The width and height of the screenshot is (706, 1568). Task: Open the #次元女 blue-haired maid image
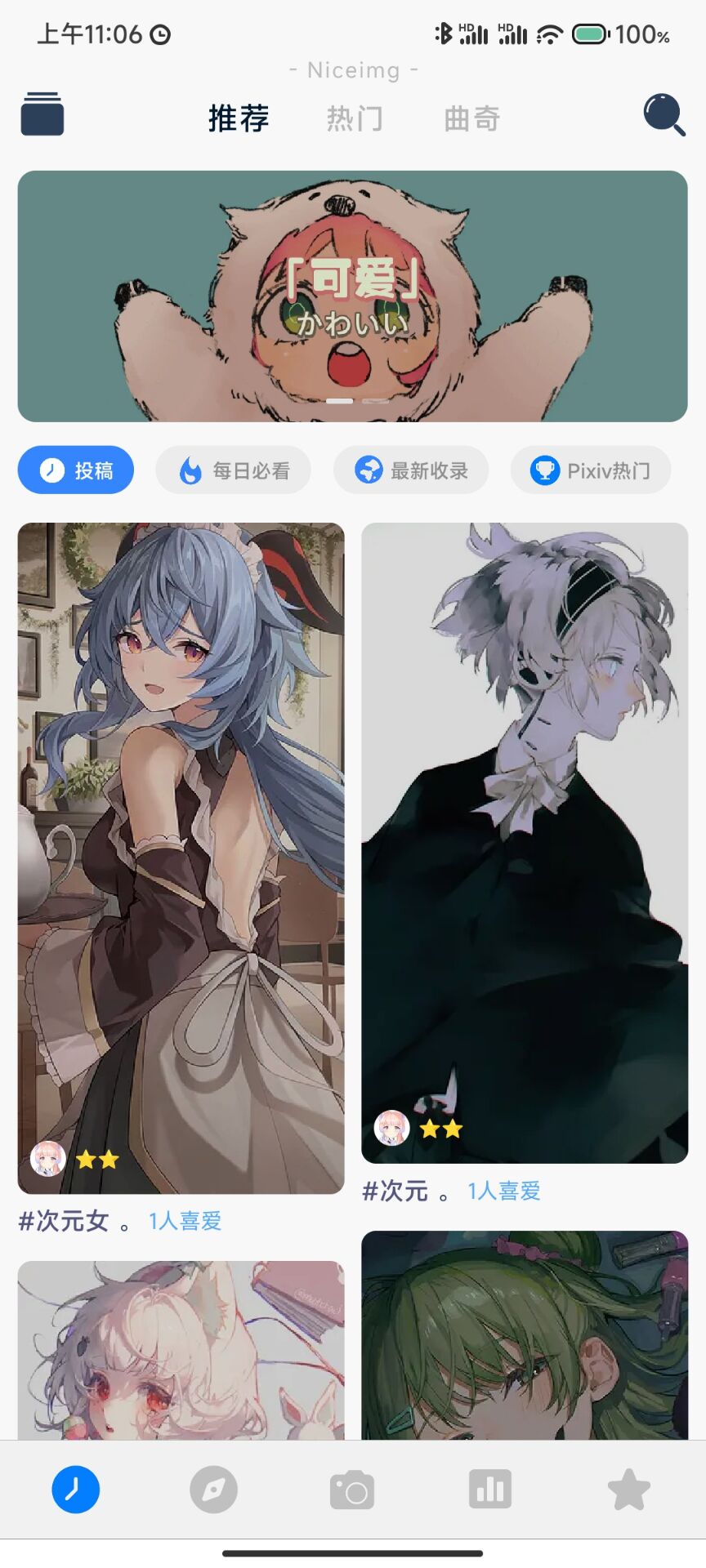pyautogui.click(x=181, y=857)
